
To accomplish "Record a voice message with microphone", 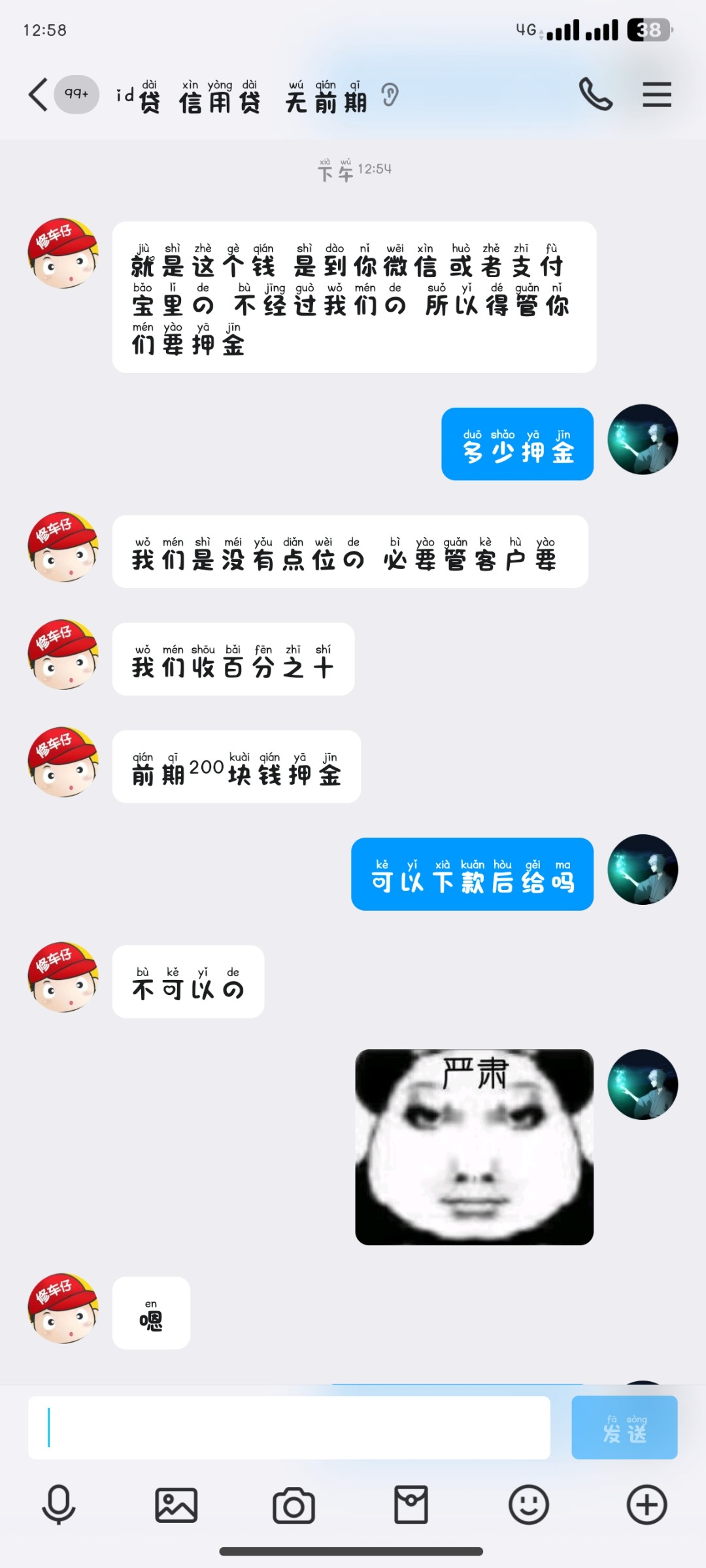I will click(x=59, y=1505).
